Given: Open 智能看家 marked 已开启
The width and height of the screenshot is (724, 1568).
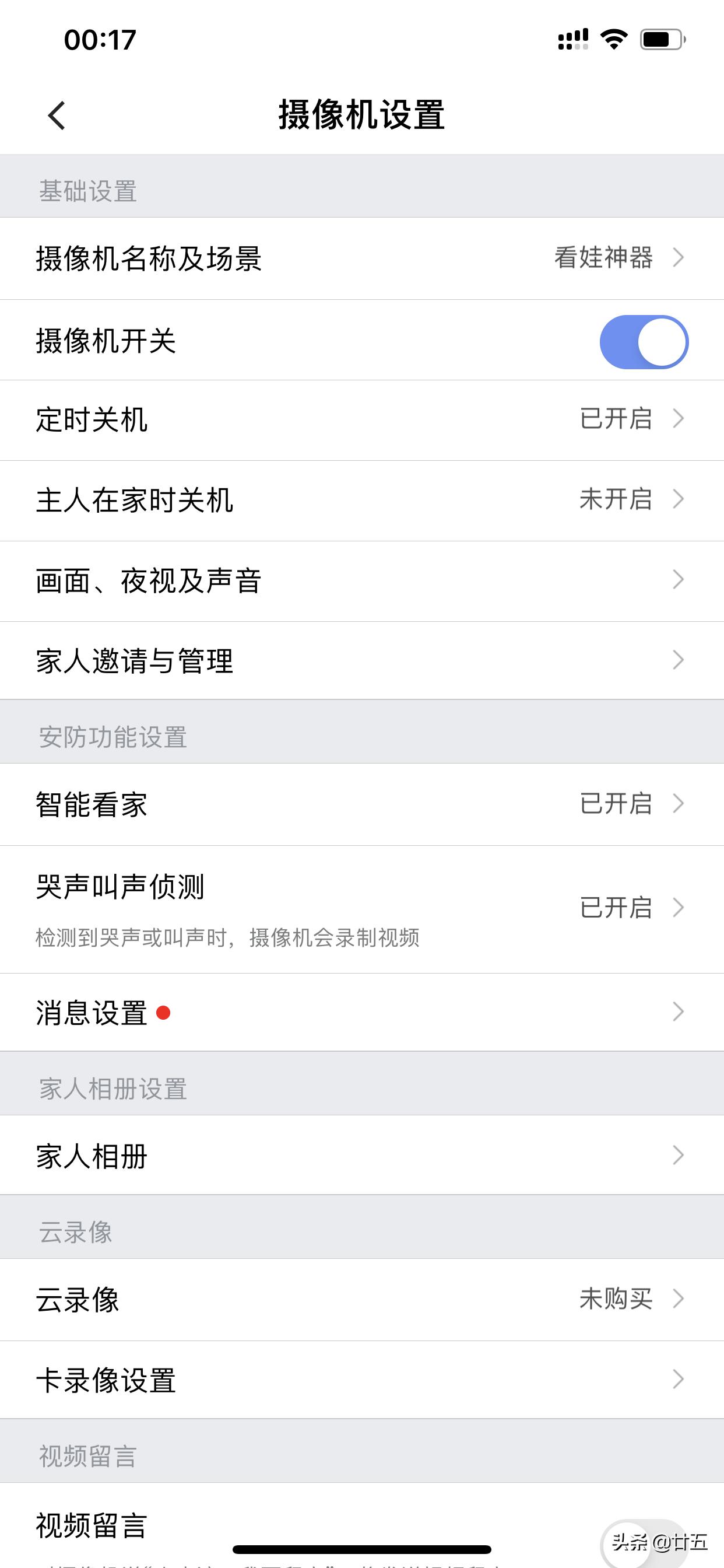Looking at the screenshot, I should click(x=362, y=804).
